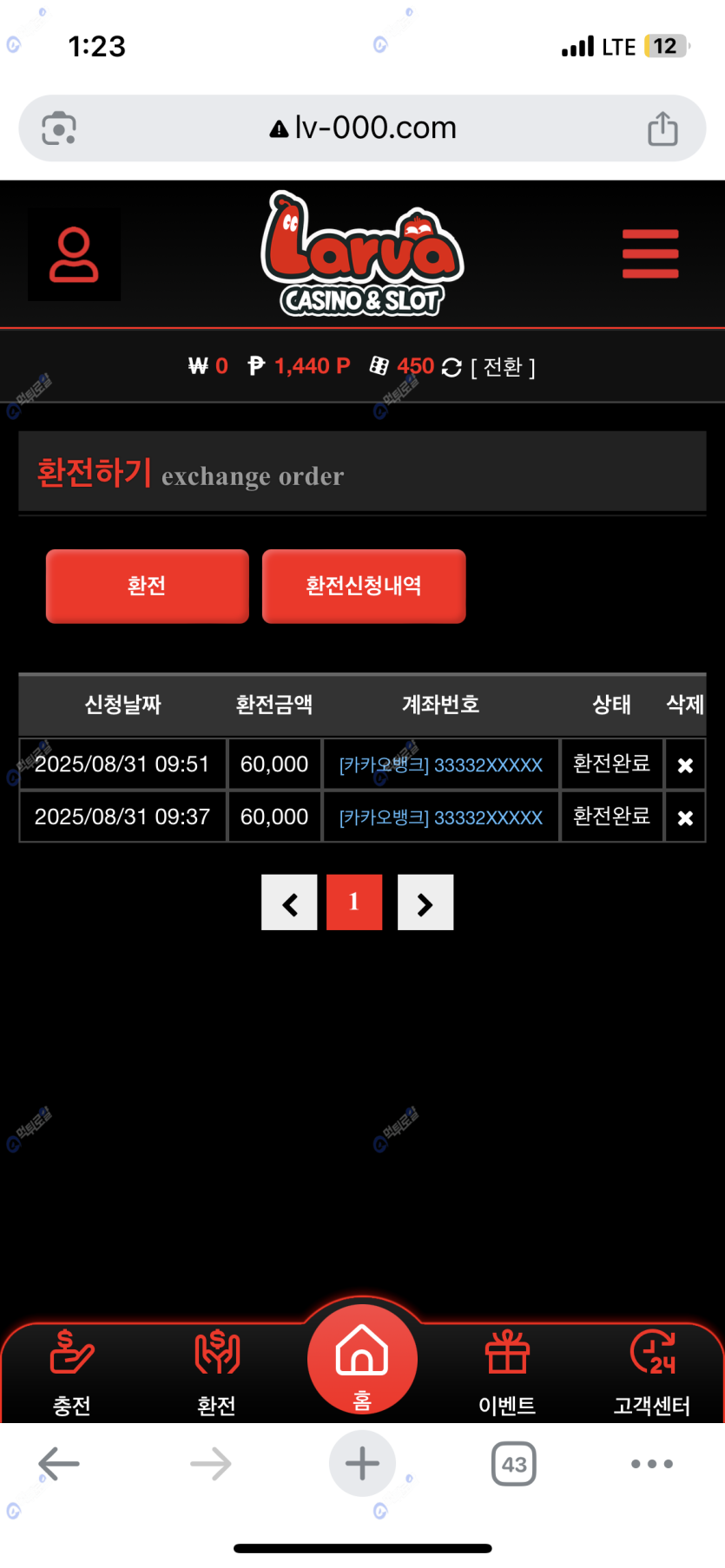This screenshot has width=725, height=1568.
Task: Open the 고객센터 tab
Action: pos(652,1371)
